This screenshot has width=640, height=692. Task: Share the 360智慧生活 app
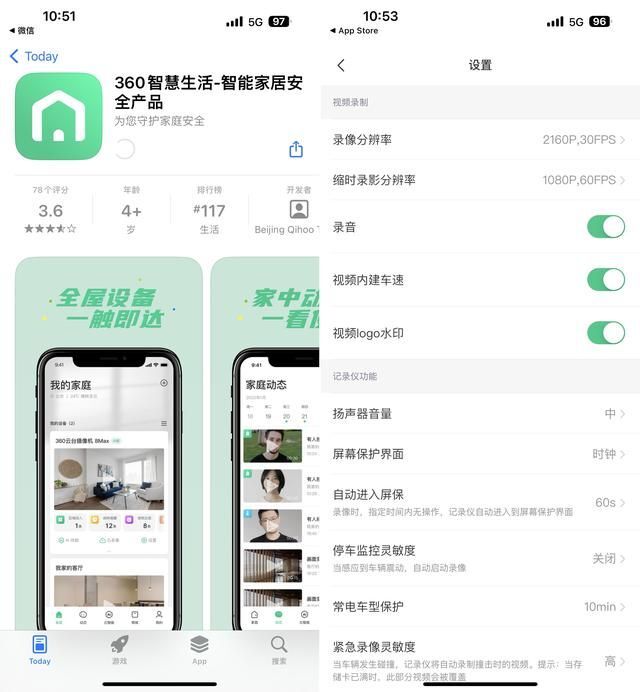coord(296,149)
